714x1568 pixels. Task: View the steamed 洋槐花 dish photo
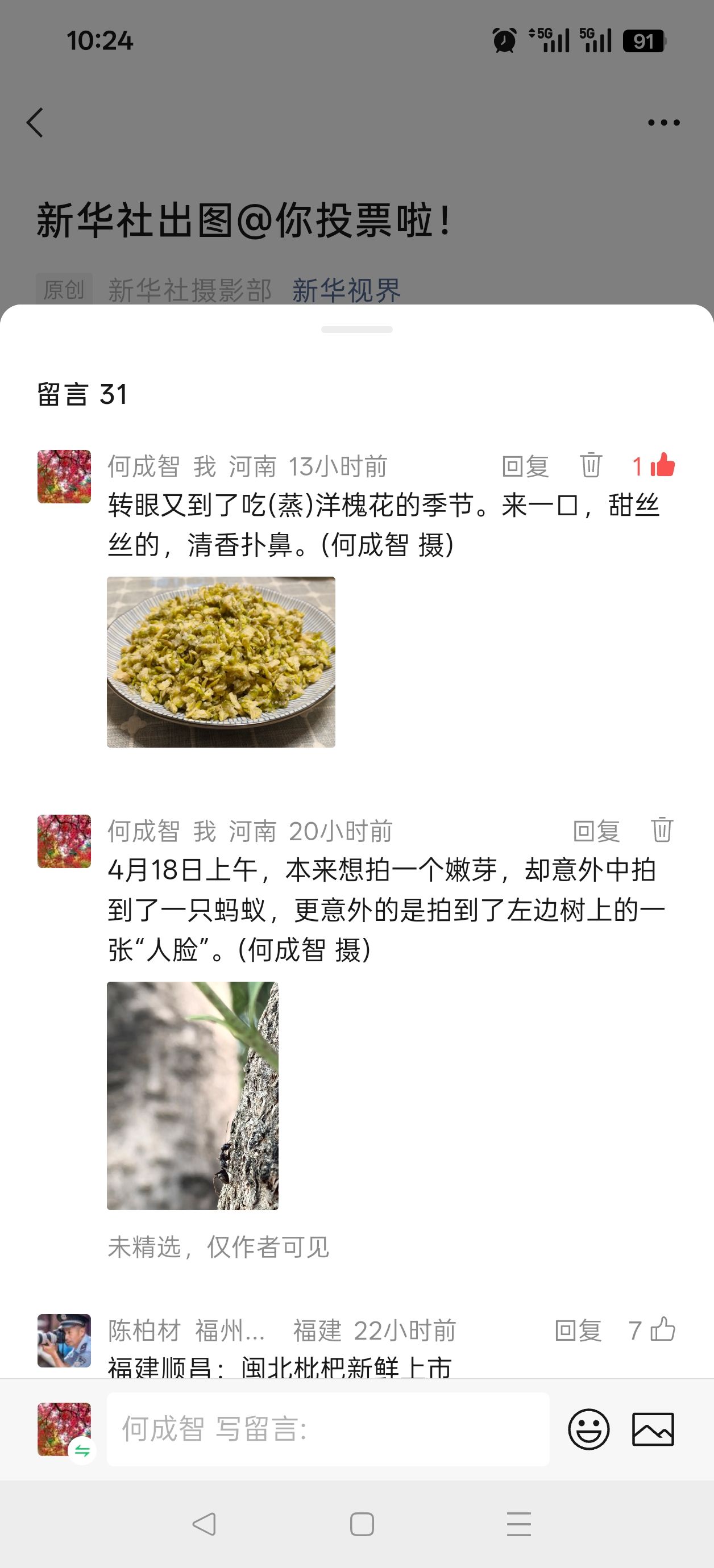click(221, 662)
